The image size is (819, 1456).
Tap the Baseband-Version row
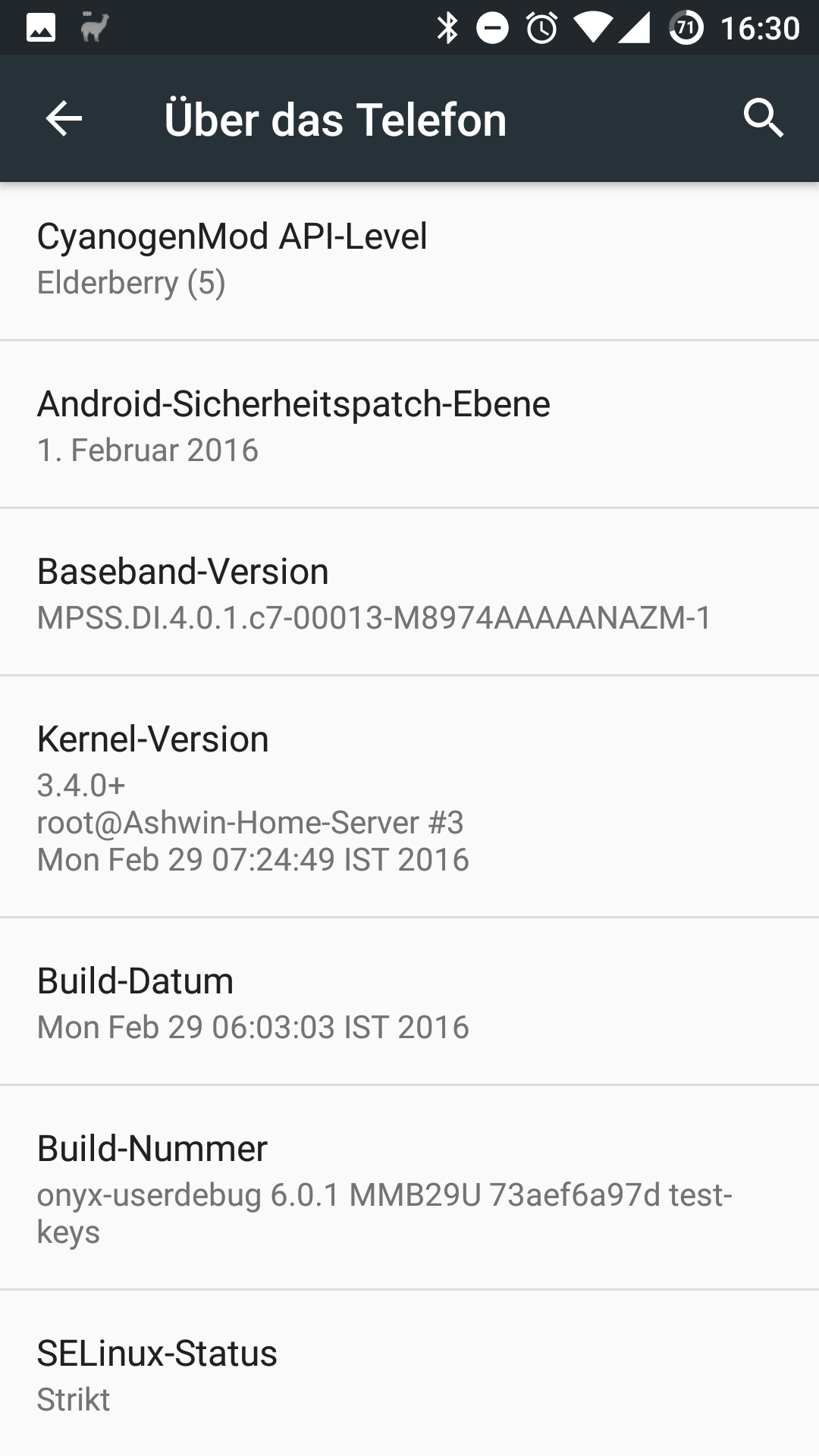pyautogui.click(x=409, y=592)
